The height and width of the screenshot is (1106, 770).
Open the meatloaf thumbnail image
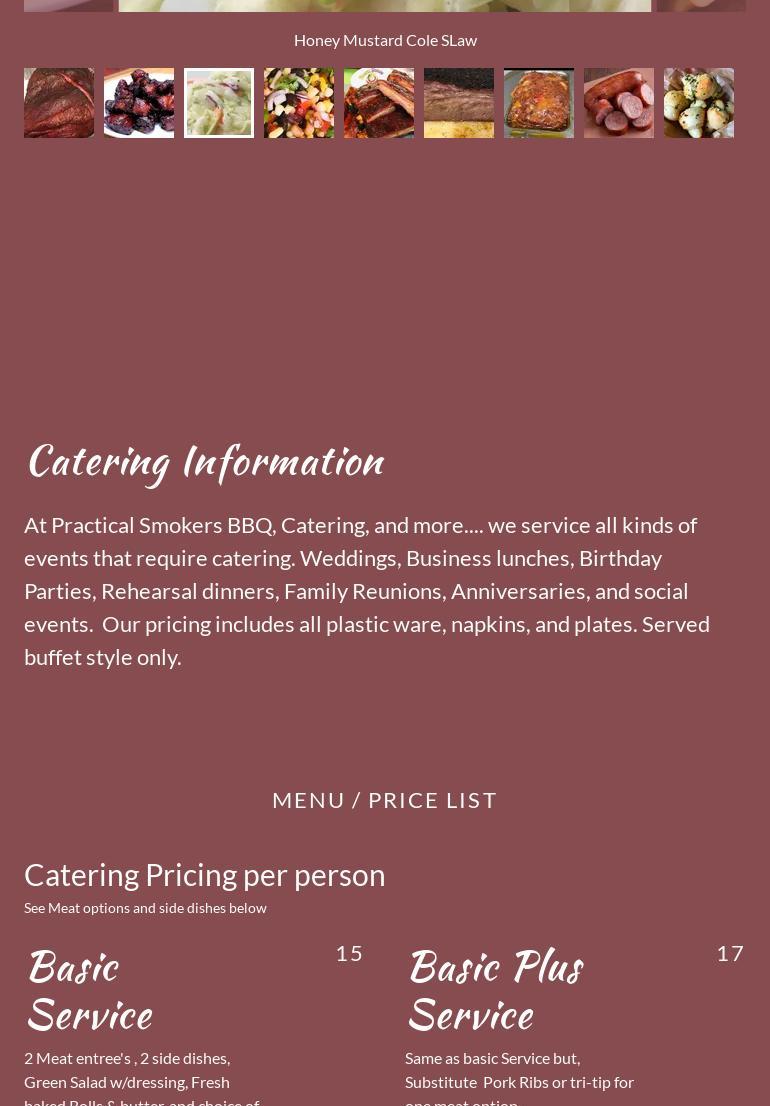[x=539, y=103]
